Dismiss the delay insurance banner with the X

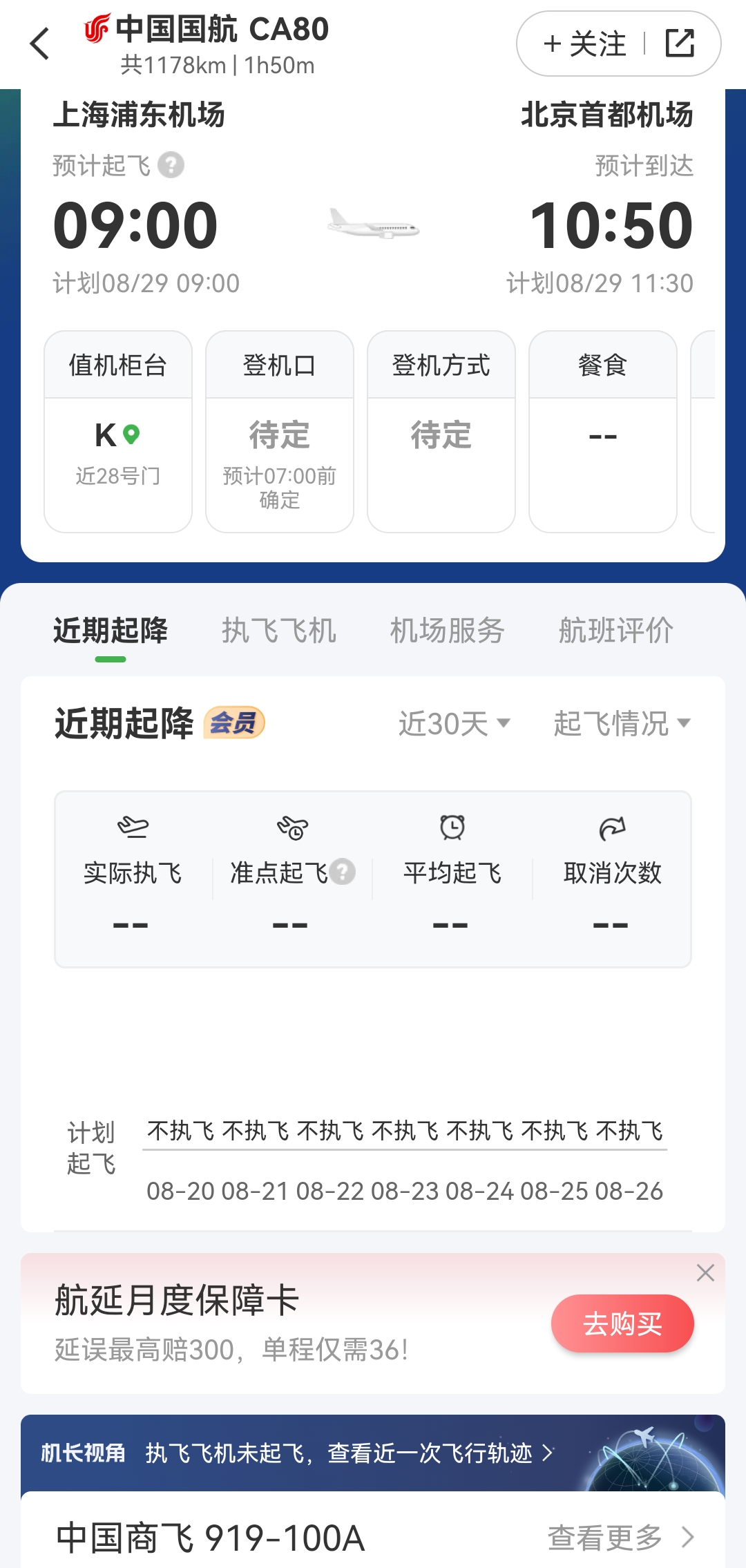point(705,1272)
